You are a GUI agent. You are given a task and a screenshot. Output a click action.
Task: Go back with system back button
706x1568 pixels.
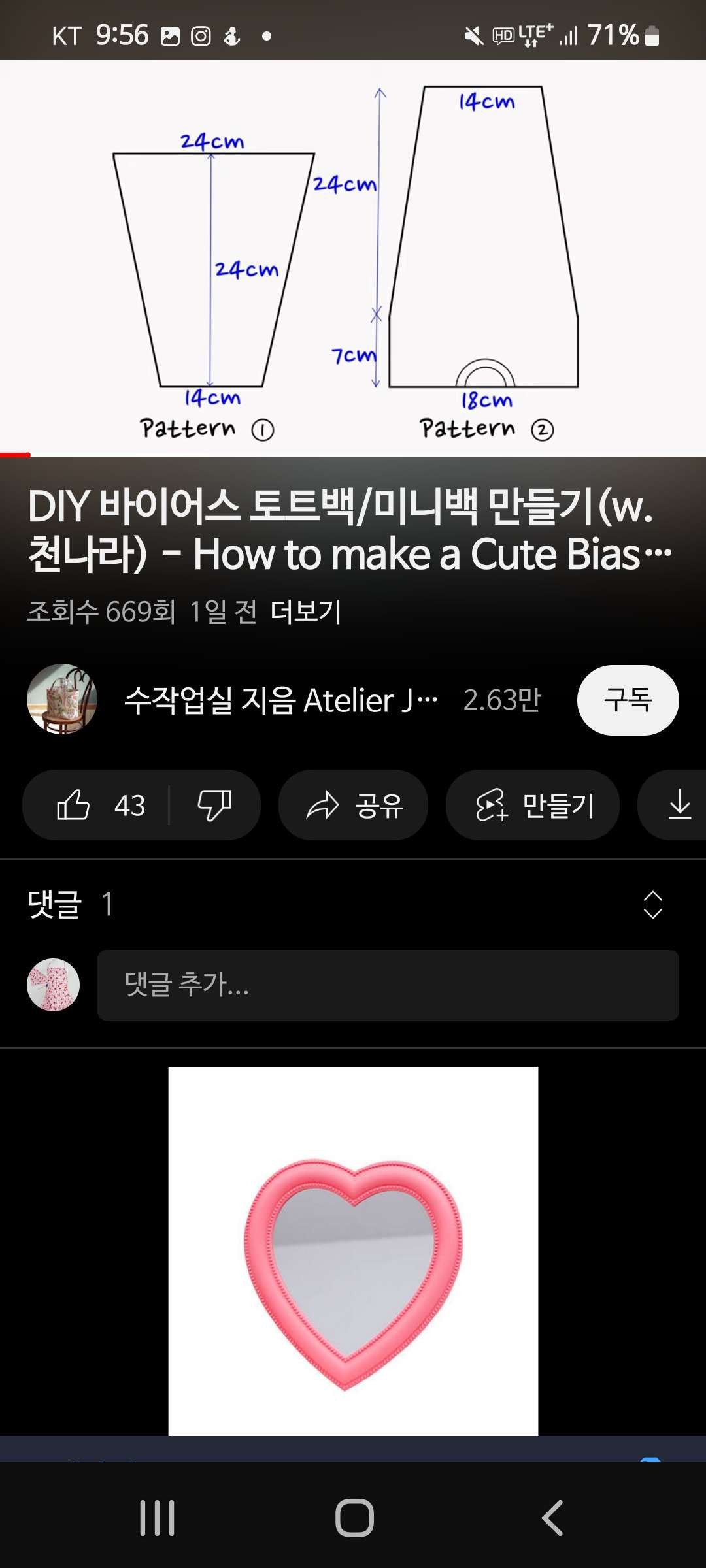tap(553, 1517)
